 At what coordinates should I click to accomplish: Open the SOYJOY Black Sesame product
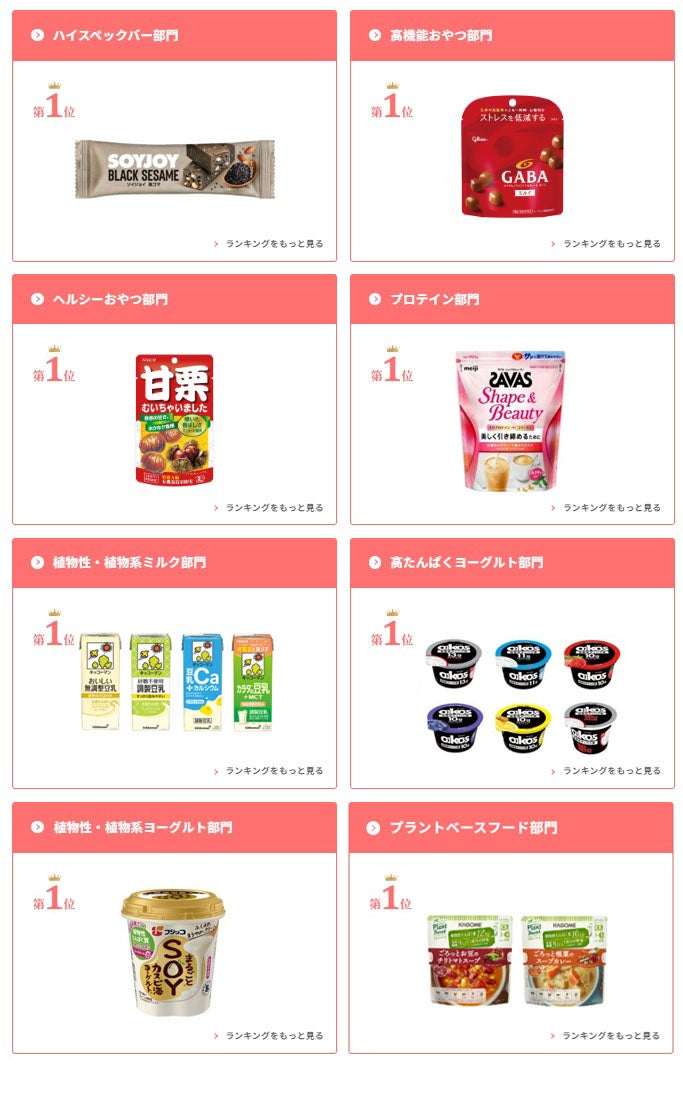pos(172,168)
